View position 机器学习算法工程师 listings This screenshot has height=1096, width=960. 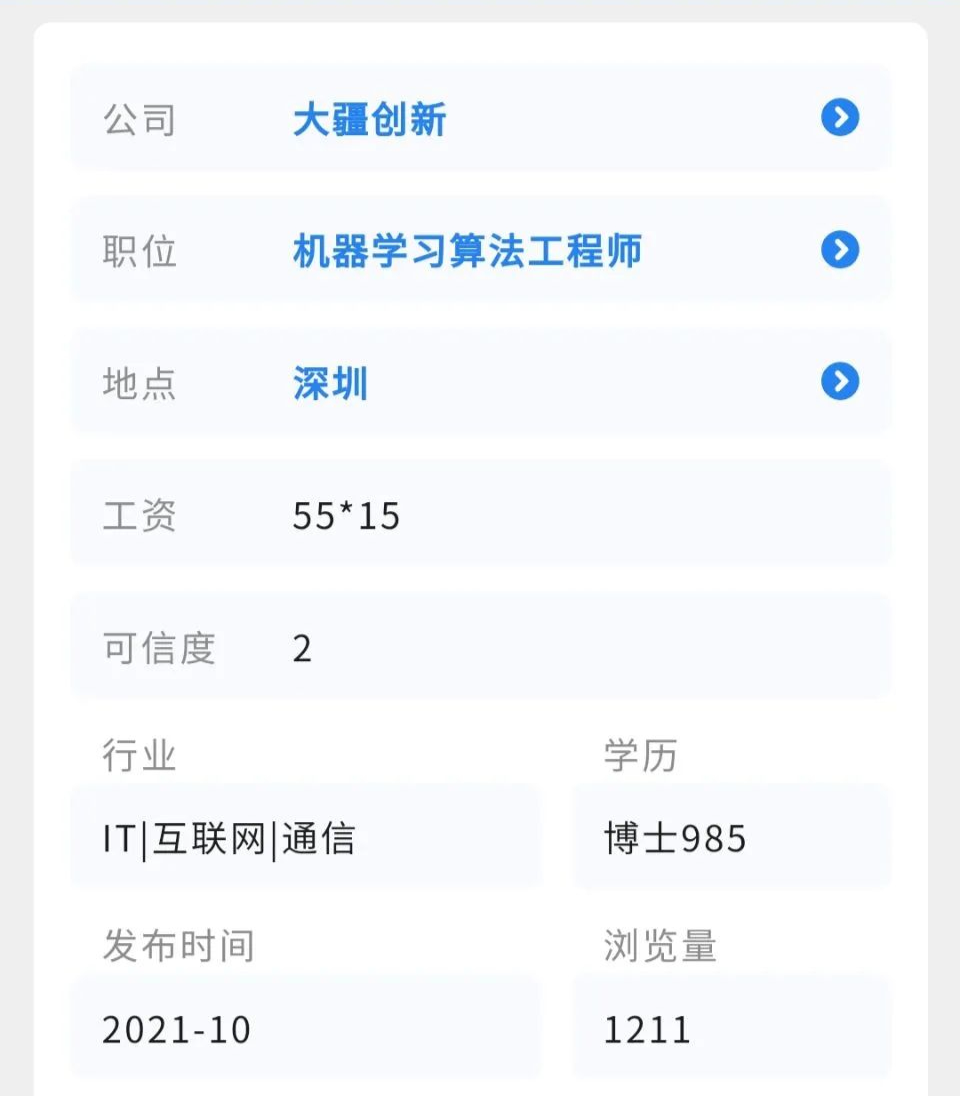pyautogui.click(x=839, y=250)
